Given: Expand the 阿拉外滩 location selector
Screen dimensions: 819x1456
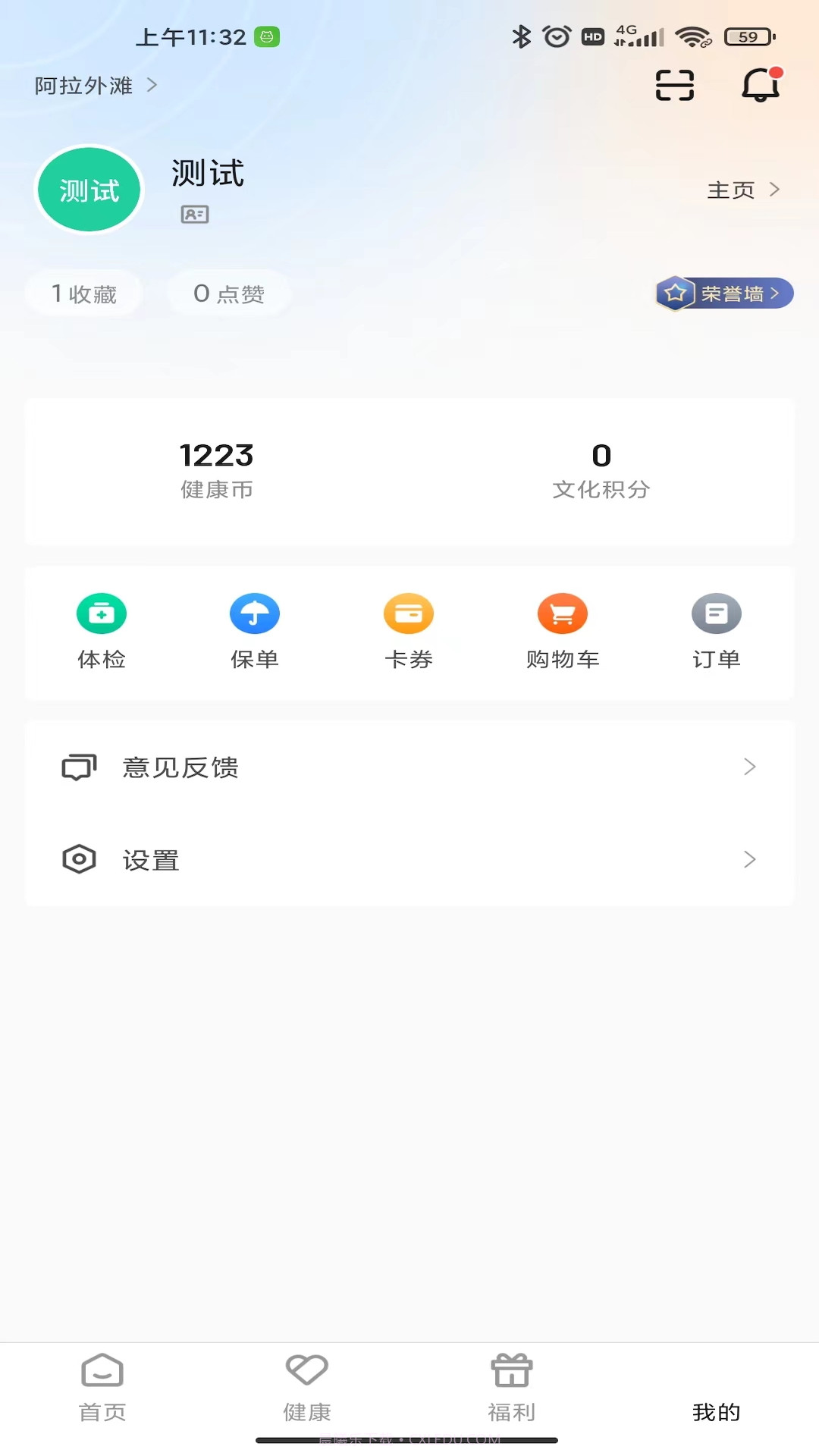Looking at the screenshot, I should point(91,86).
